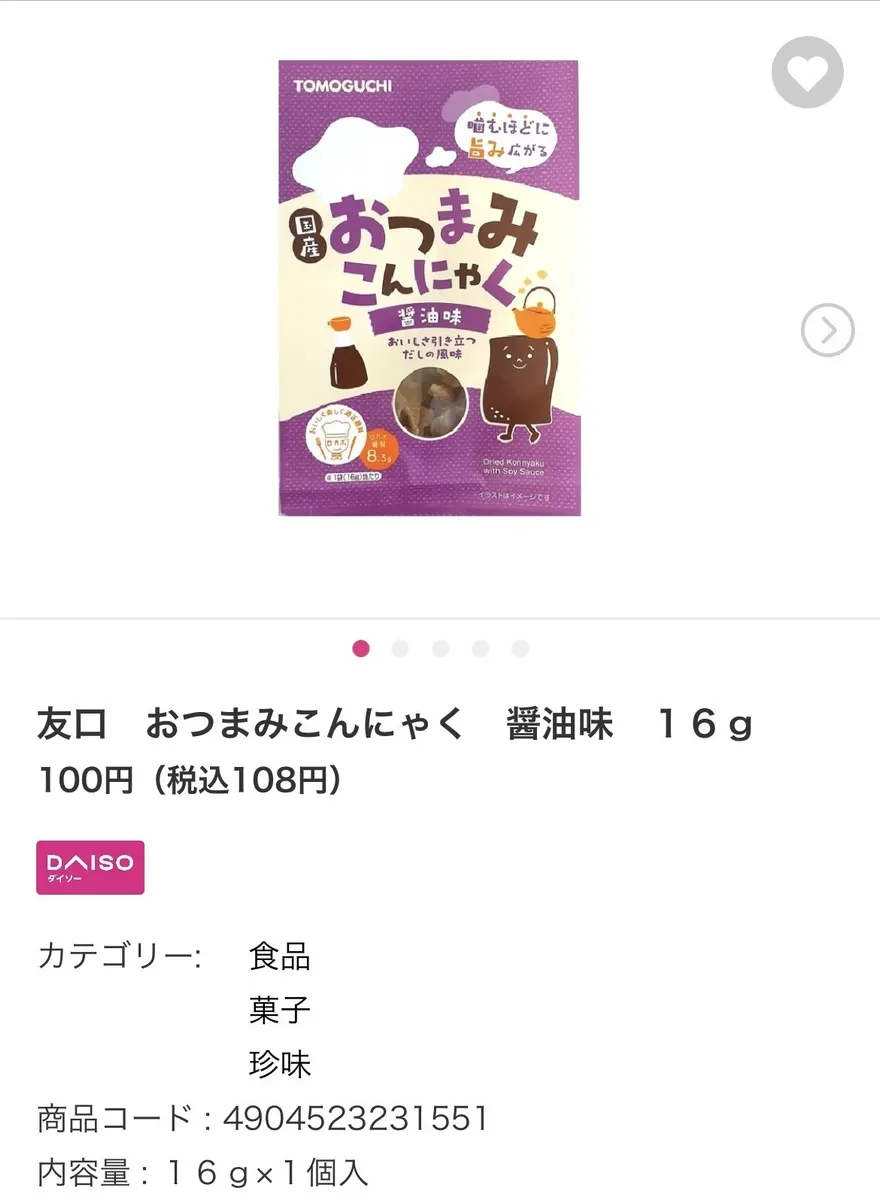The height and width of the screenshot is (1200, 880).
Task: Jump to the second image indicator dot
Action: (x=401, y=649)
